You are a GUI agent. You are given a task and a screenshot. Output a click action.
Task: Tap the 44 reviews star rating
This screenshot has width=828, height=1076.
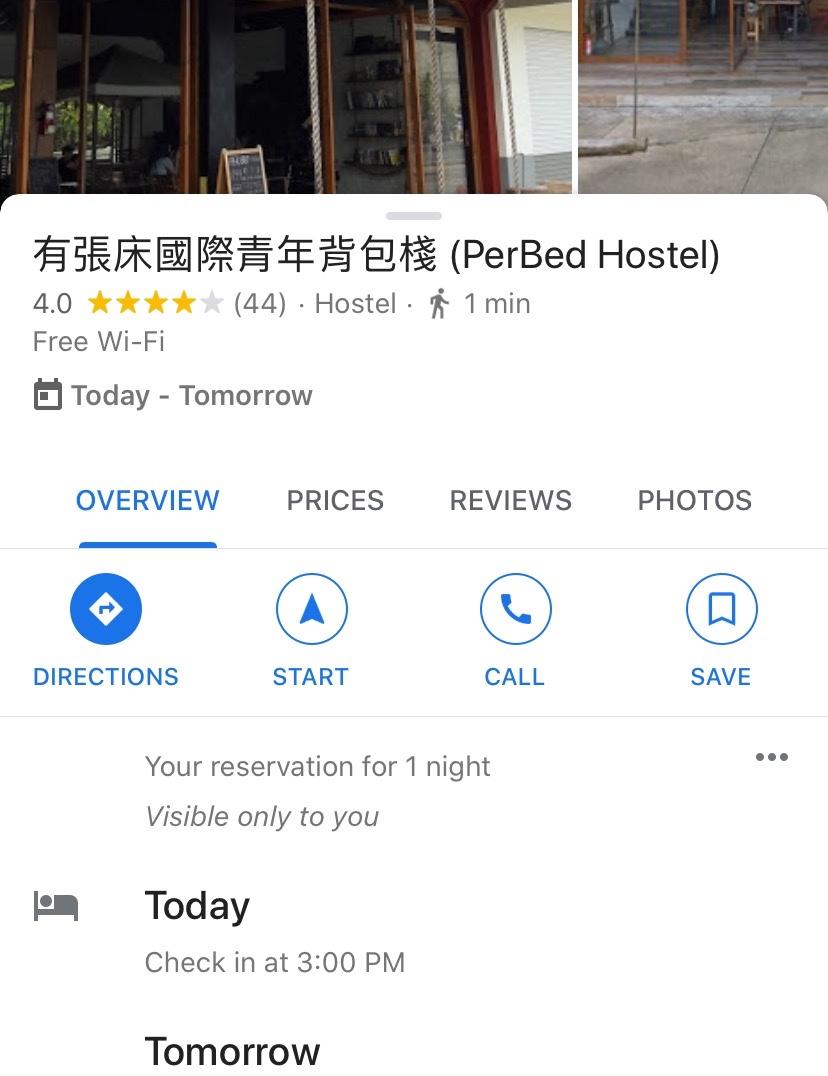click(x=186, y=304)
